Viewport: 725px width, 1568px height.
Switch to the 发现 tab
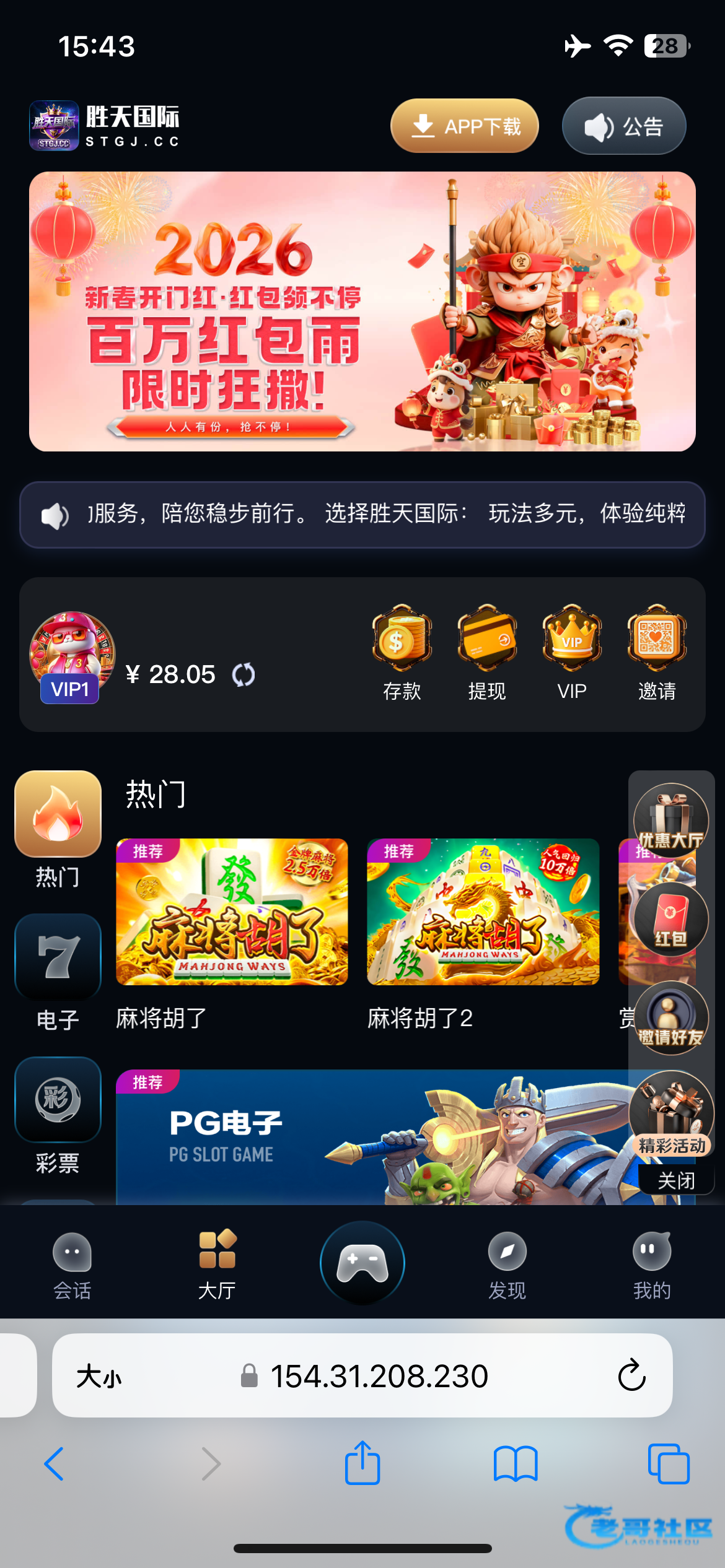pyautogui.click(x=507, y=1265)
